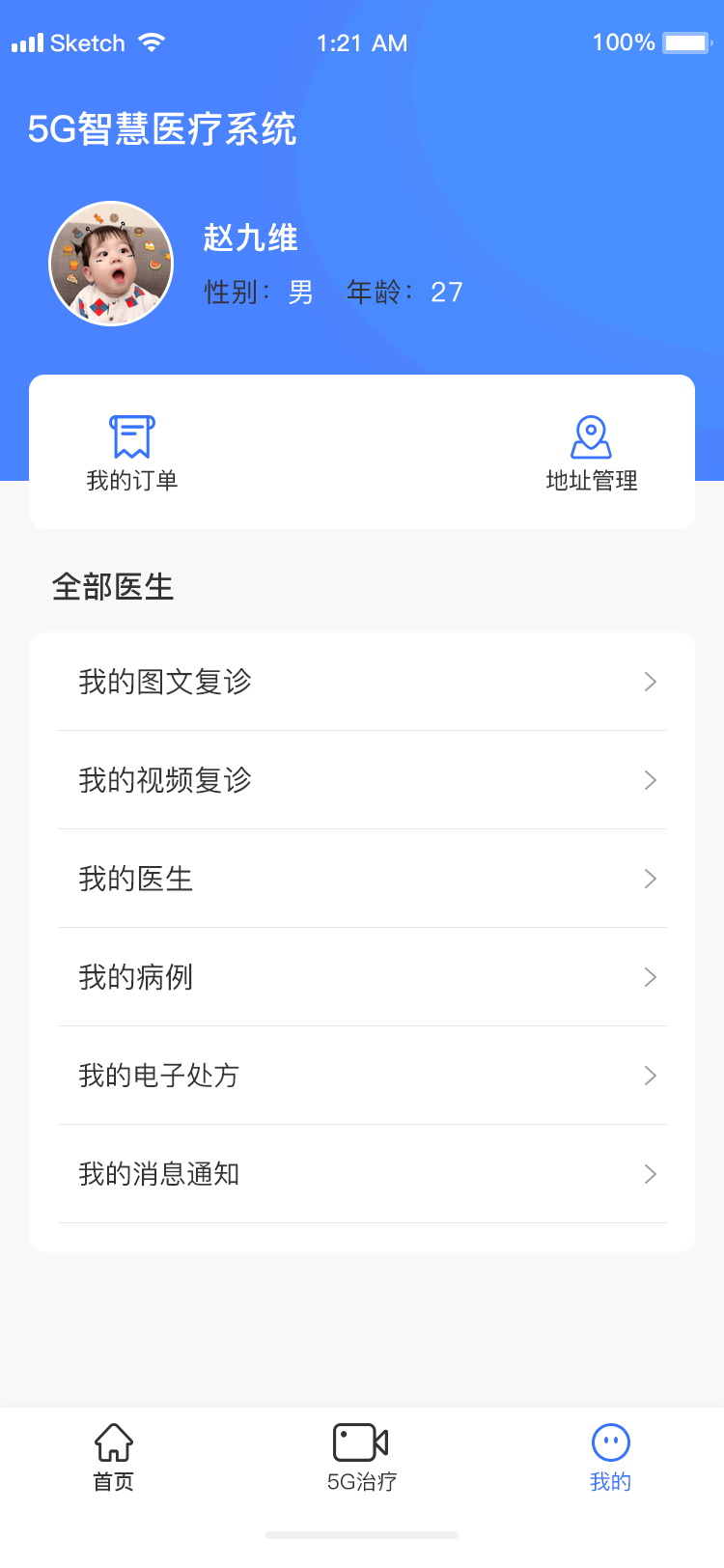Tap the profile avatar of 赵九维
Screen dimensions: 724x1568
(x=111, y=264)
